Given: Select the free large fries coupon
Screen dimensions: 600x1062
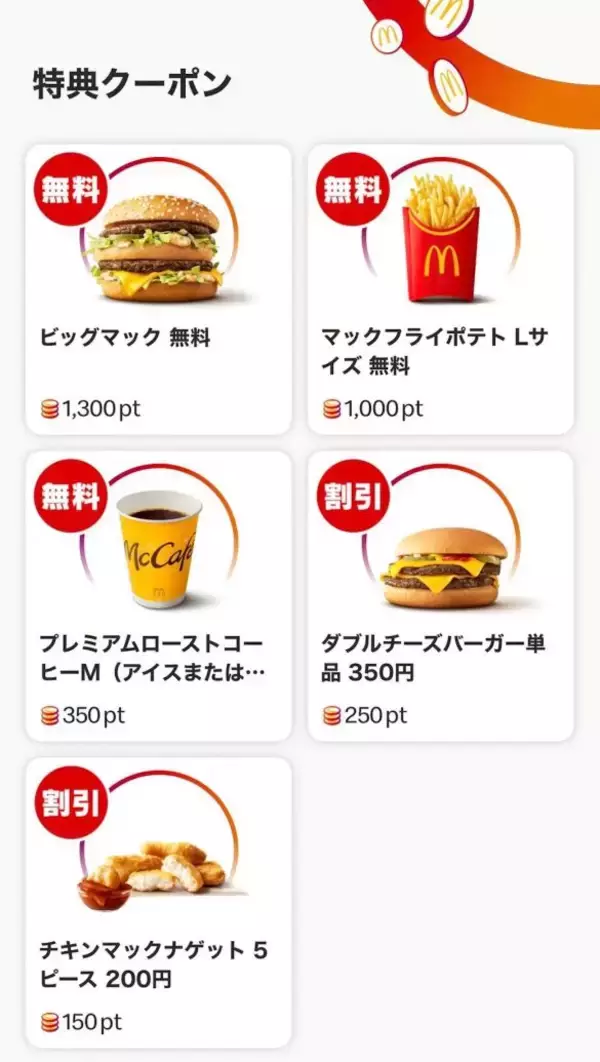Looking at the screenshot, I should [440, 290].
